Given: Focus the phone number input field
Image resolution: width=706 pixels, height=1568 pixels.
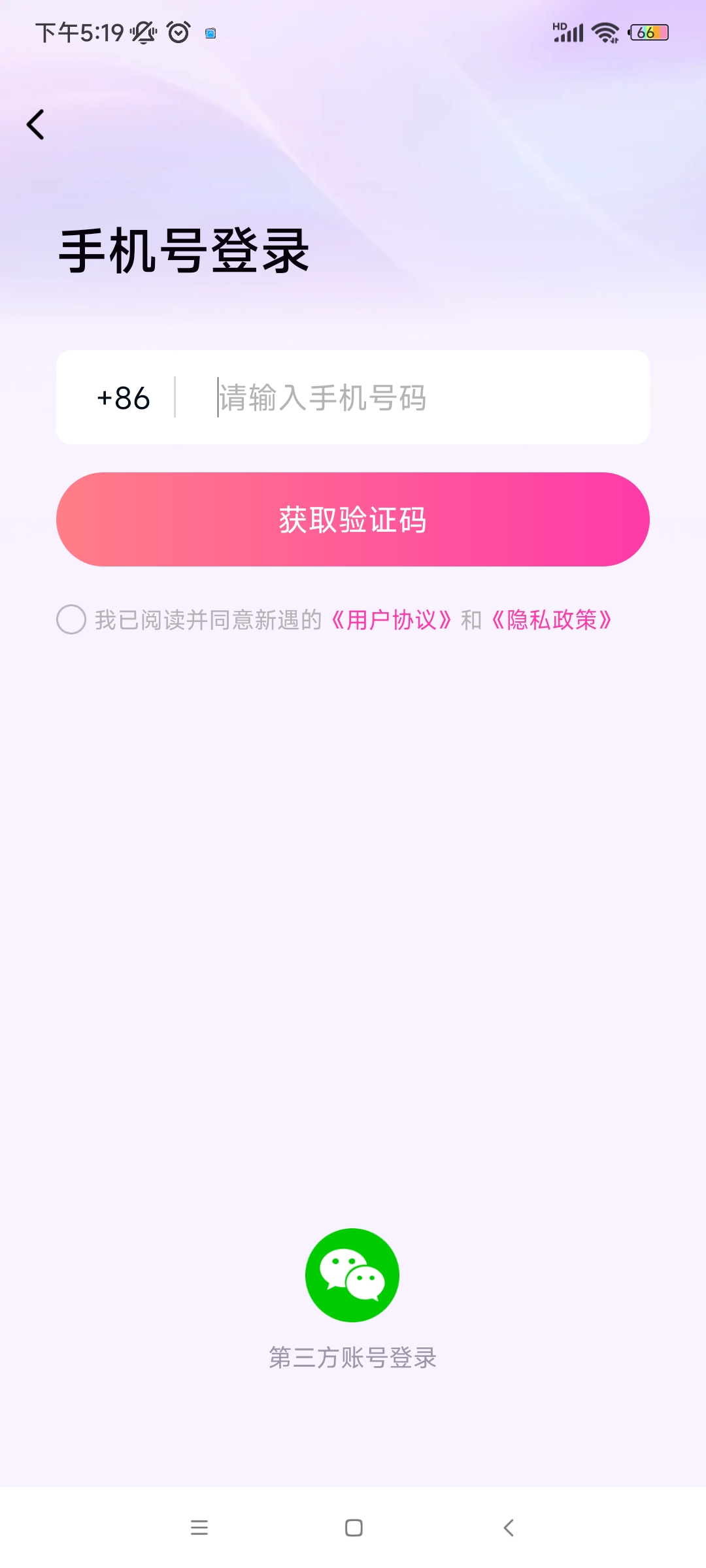Looking at the screenshot, I should coord(418,398).
